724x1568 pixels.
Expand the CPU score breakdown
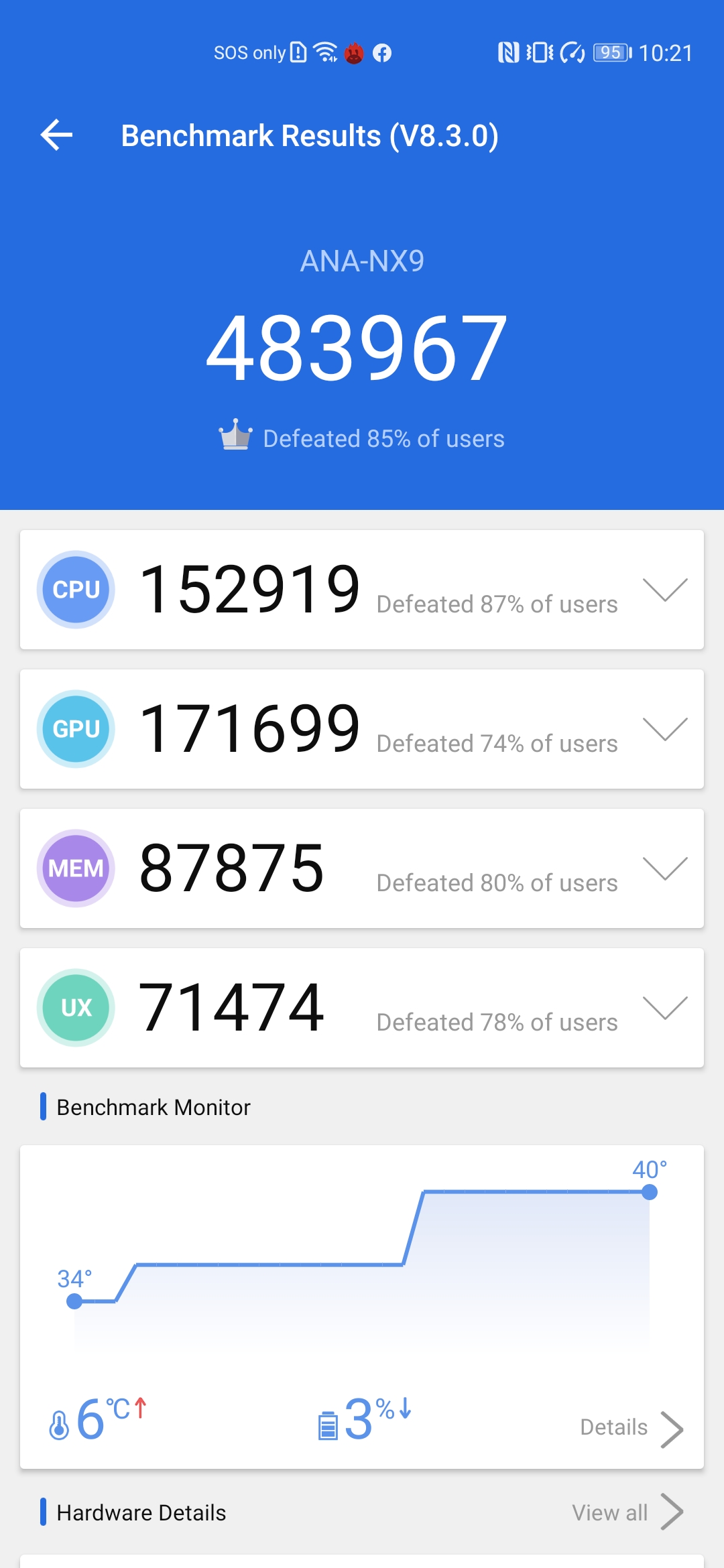coord(665,590)
